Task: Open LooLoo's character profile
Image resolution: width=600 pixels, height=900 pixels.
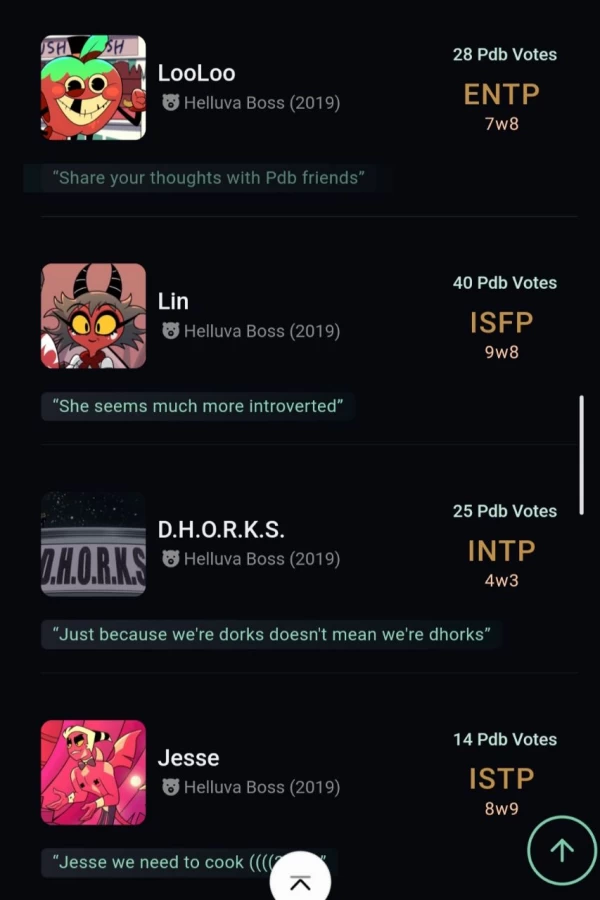Action: click(x=196, y=73)
